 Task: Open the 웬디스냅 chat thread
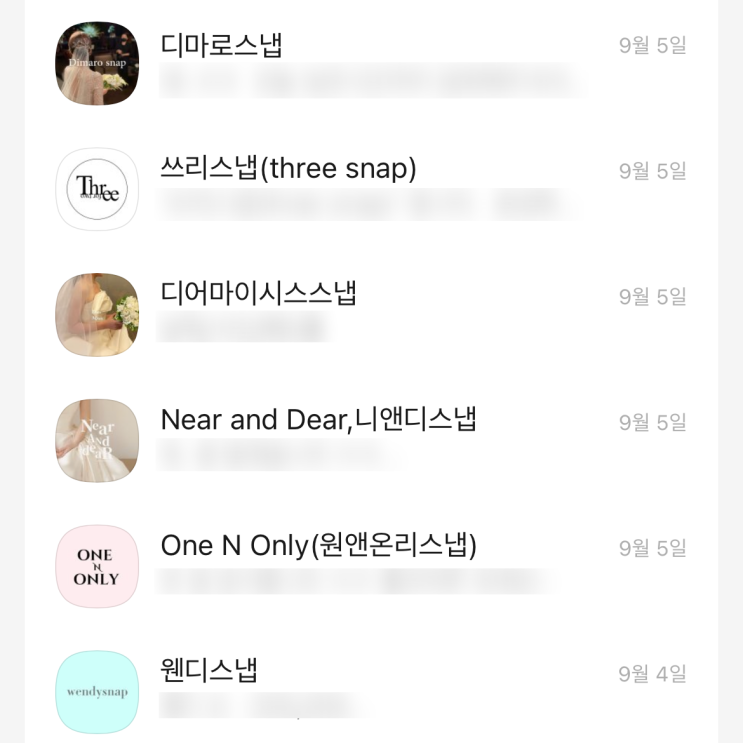click(x=371, y=686)
